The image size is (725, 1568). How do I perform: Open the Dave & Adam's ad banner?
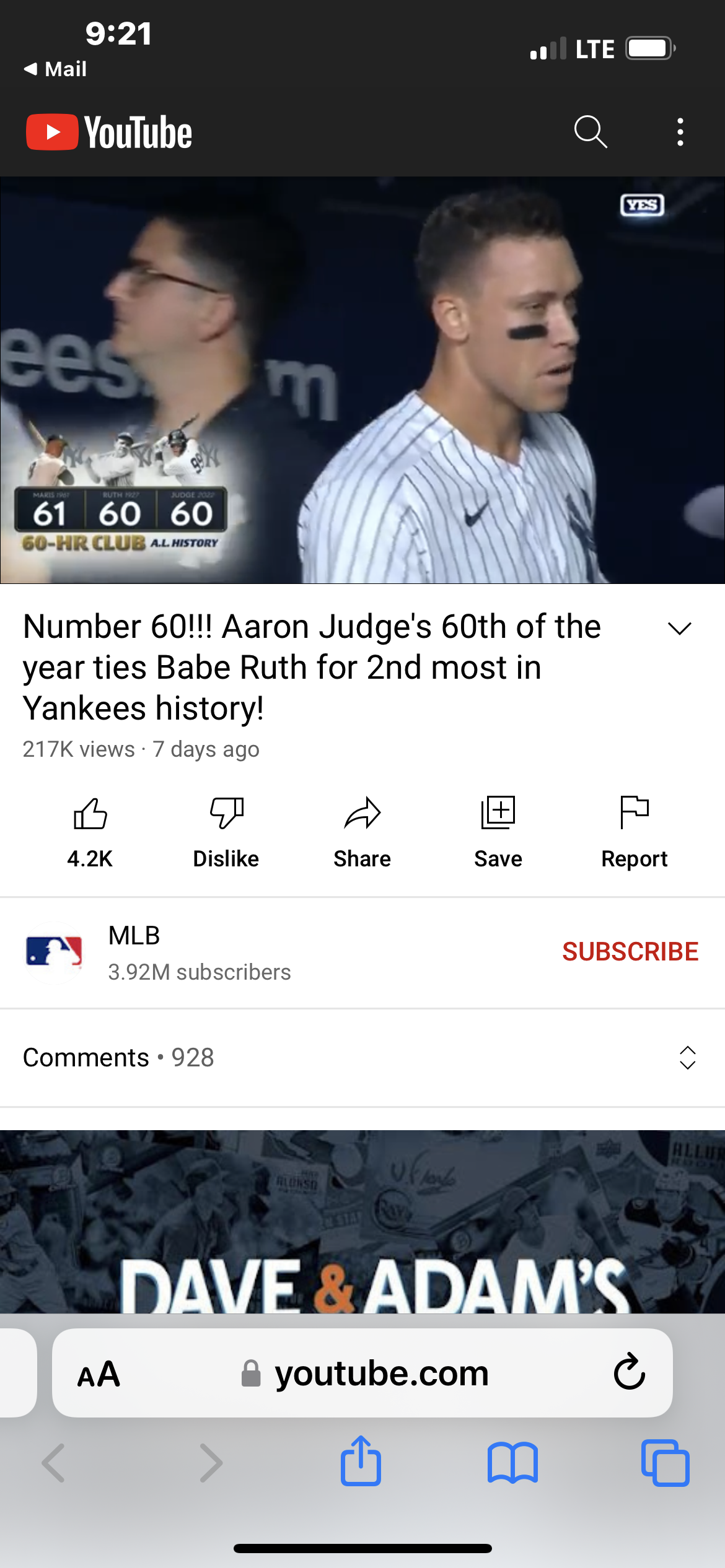pos(362,1220)
